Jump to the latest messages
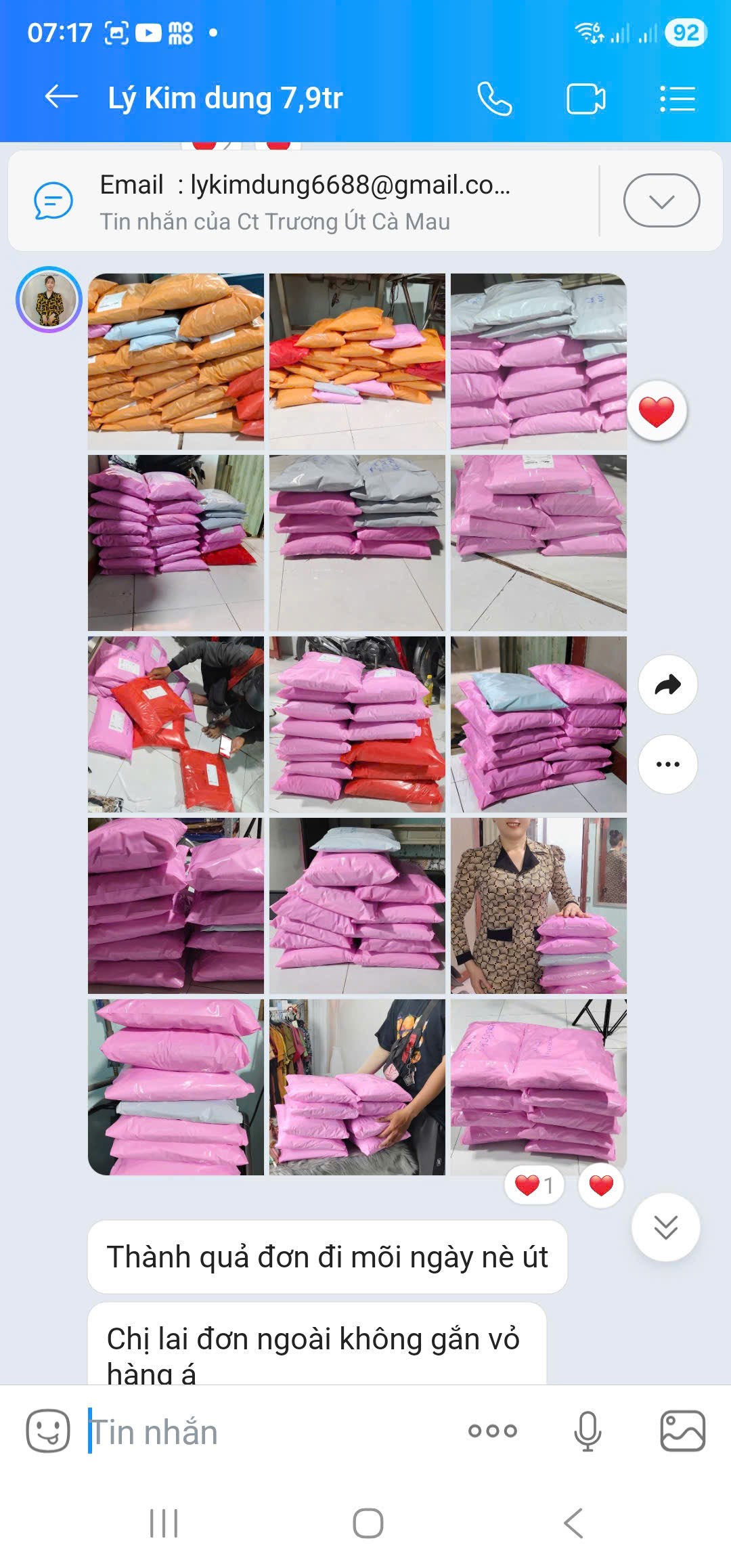This screenshot has height=1568, width=731. pyautogui.click(x=665, y=1227)
